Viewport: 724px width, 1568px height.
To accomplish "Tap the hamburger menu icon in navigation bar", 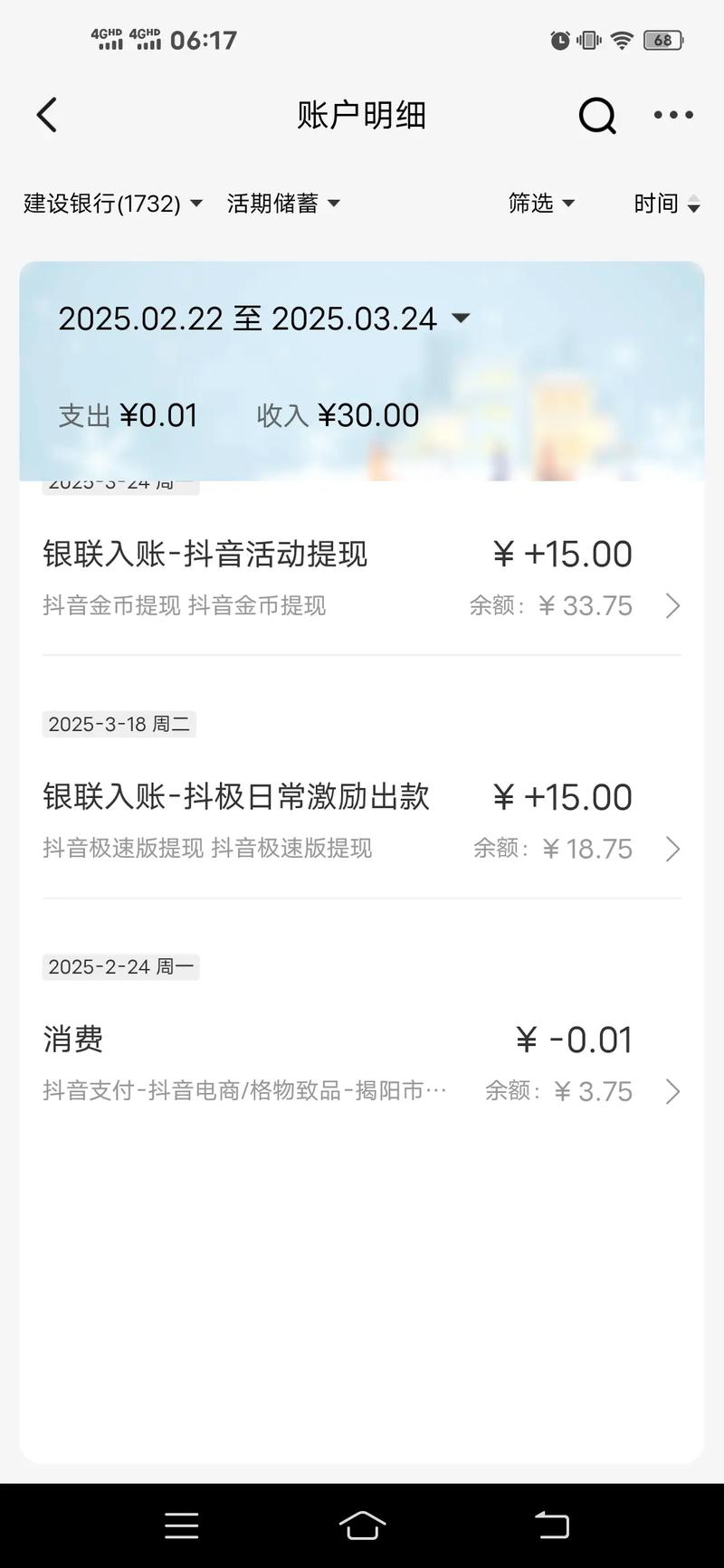I will coord(181,1525).
